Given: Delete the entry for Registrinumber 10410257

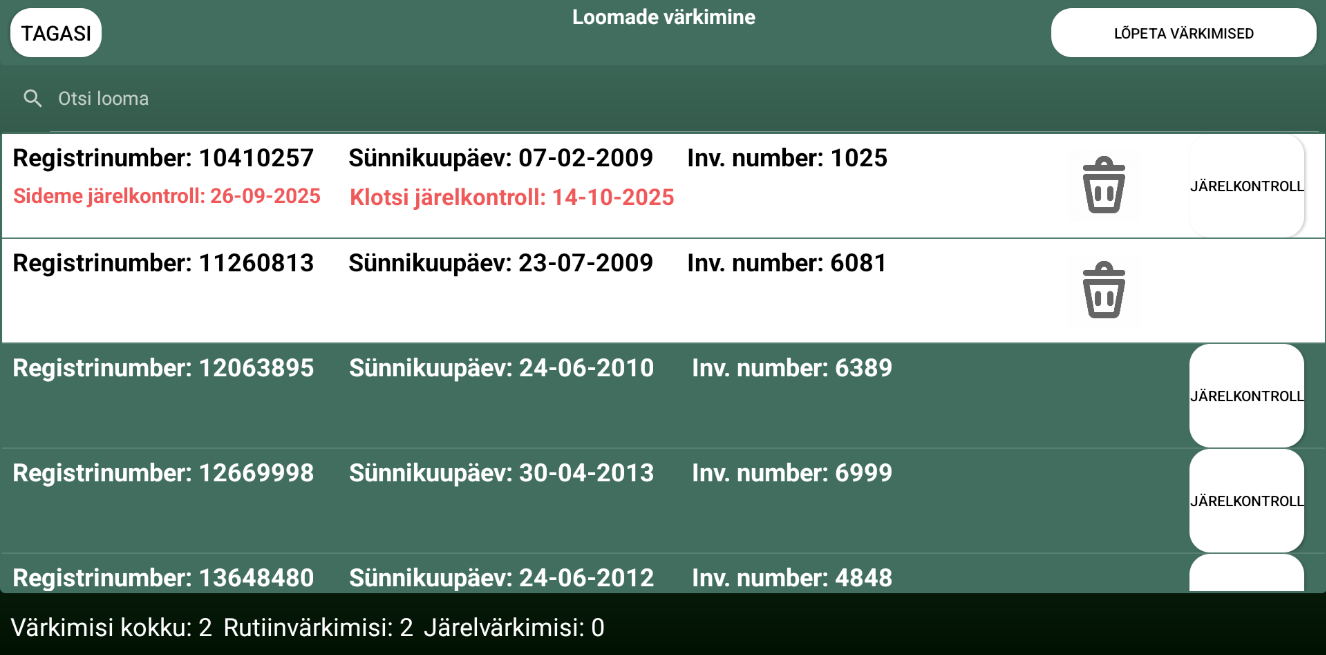Looking at the screenshot, I should (x=1103, y=186).
